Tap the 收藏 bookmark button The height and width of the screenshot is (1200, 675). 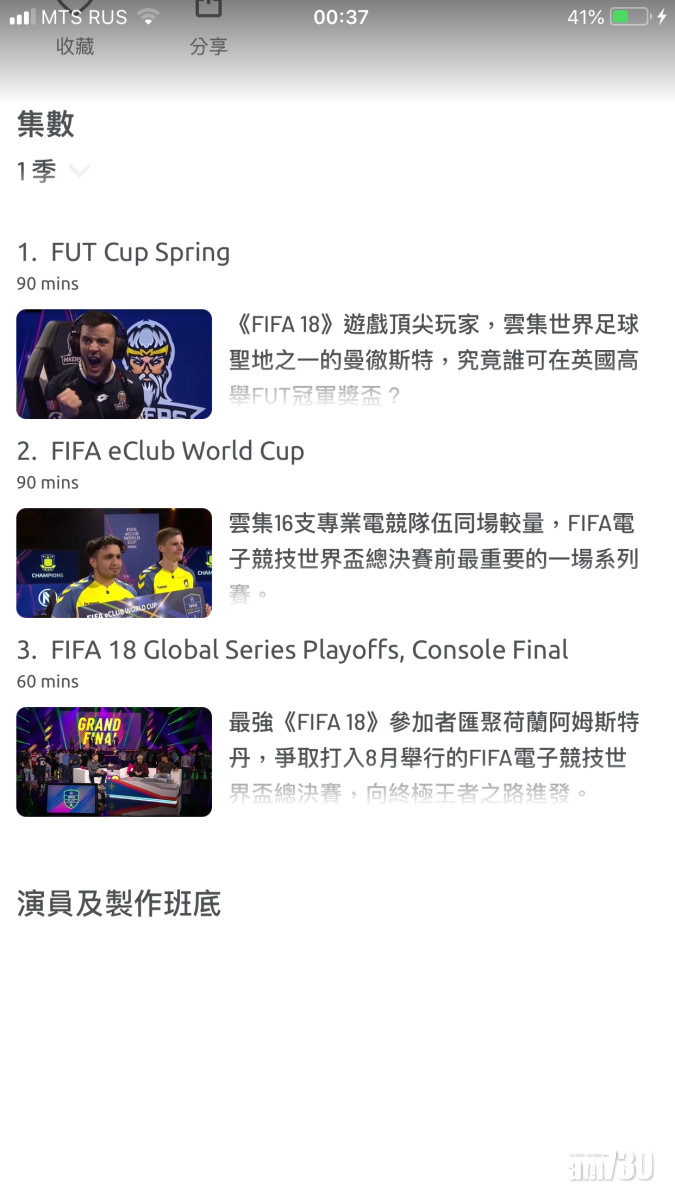[x=75, y=28]
